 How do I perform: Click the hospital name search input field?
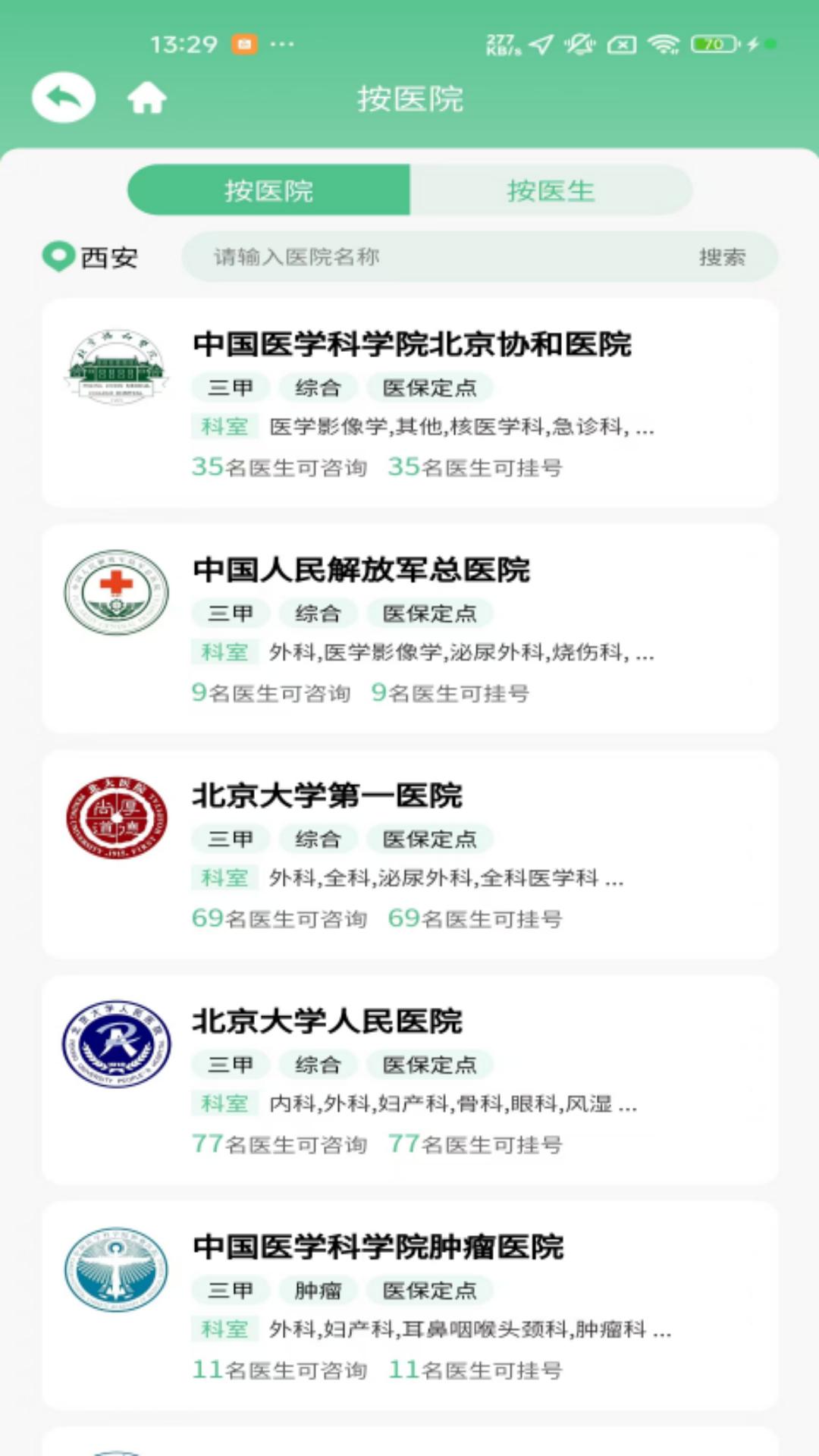440,257
